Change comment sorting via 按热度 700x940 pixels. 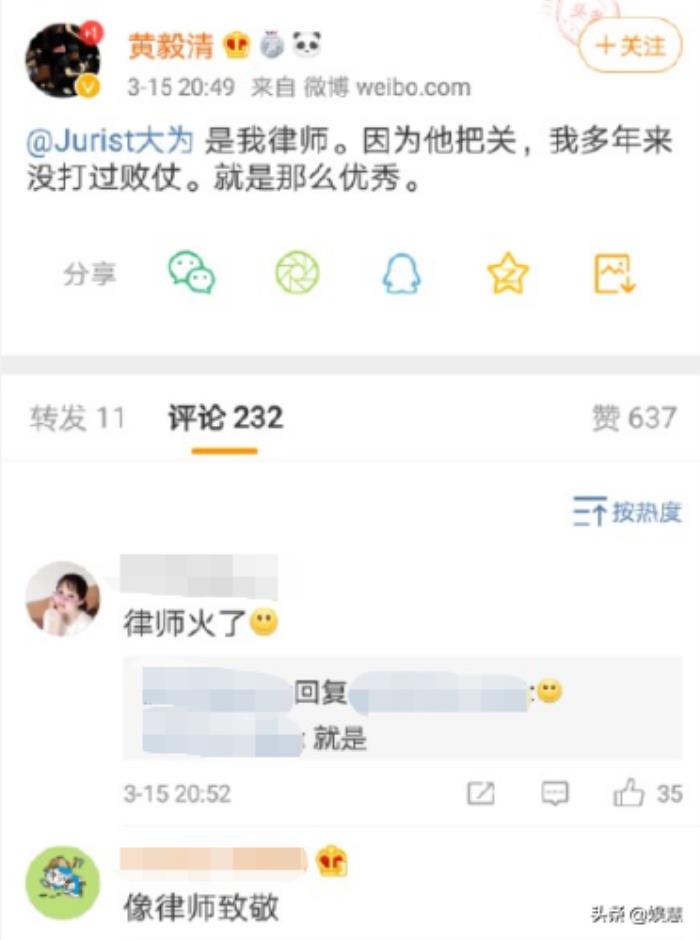pos(627,513)
